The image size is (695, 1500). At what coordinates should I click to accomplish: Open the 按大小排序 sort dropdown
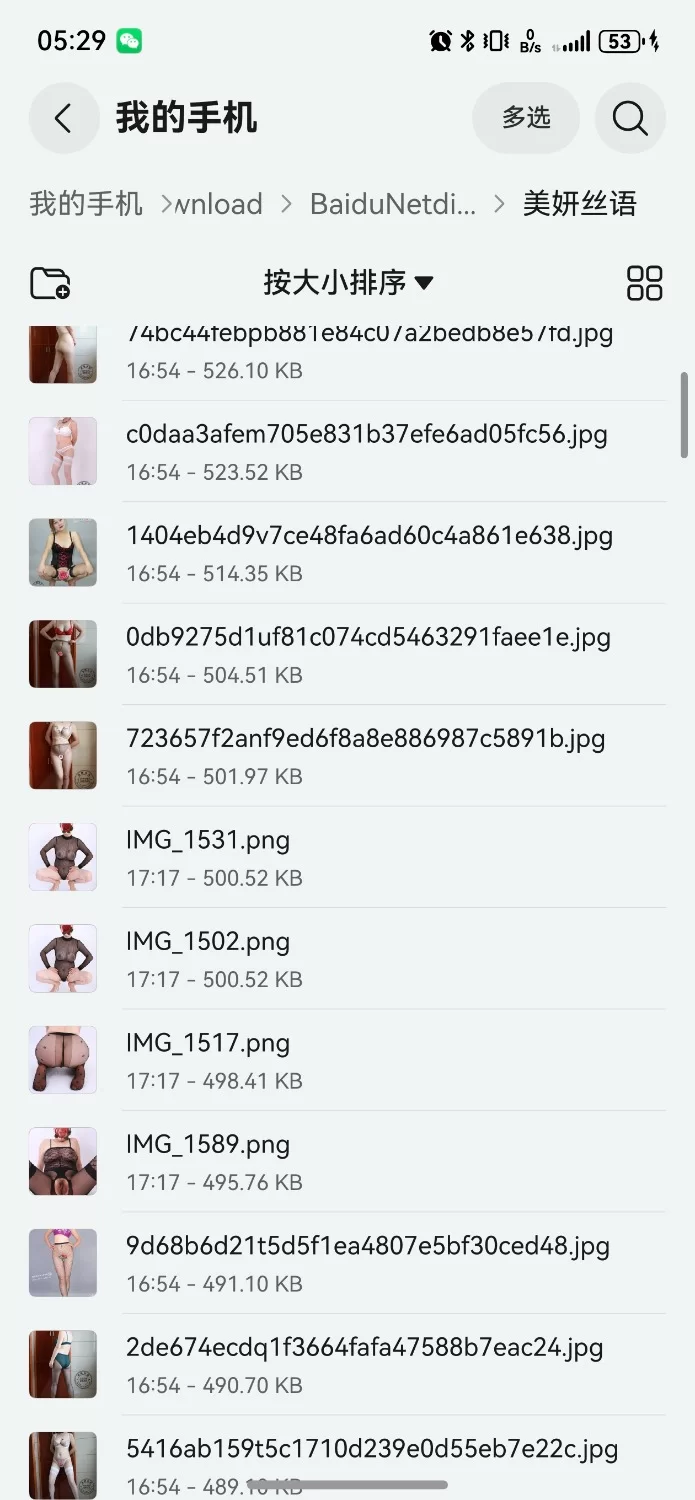point(347,283)
